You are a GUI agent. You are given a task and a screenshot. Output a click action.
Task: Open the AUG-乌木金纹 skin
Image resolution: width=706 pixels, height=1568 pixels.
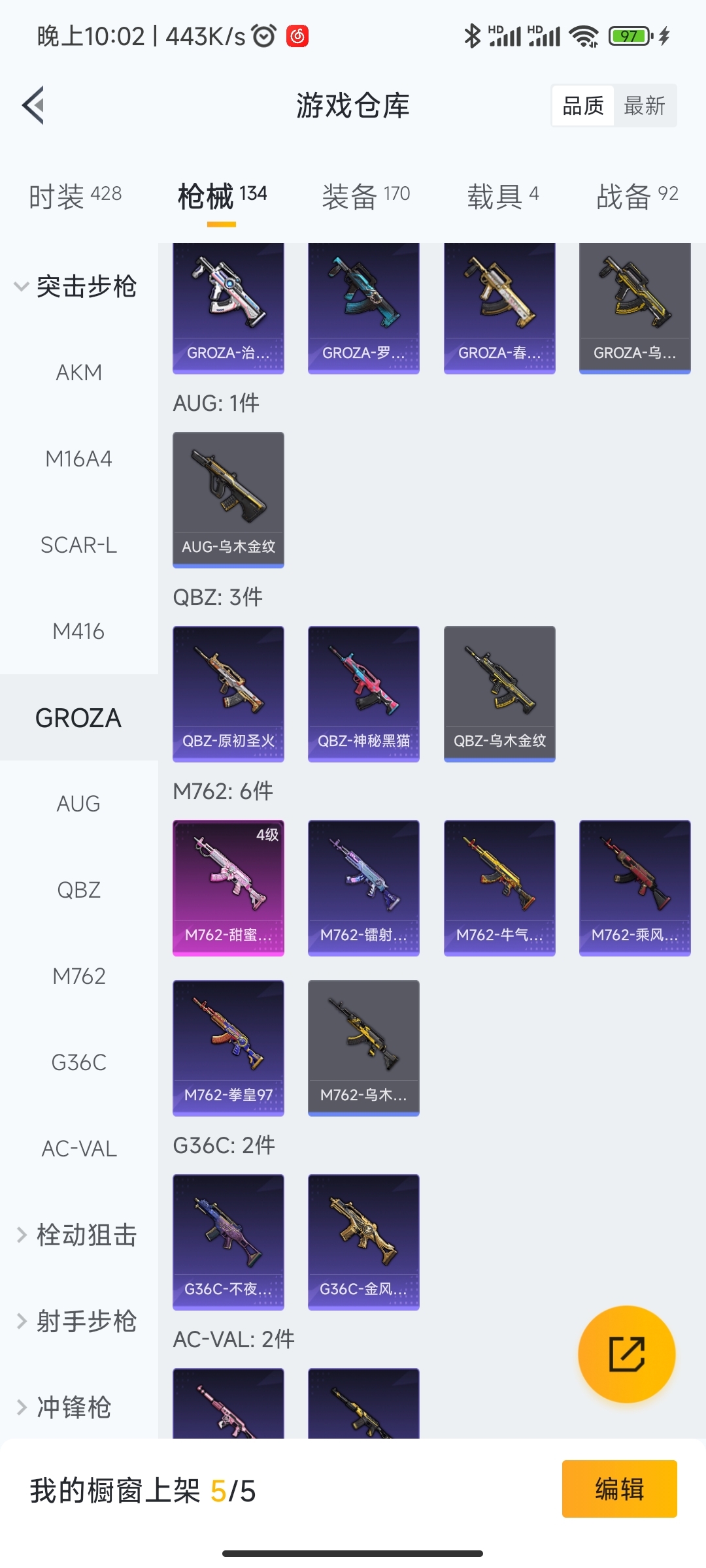pyautogui.click(x=228, y=499)
